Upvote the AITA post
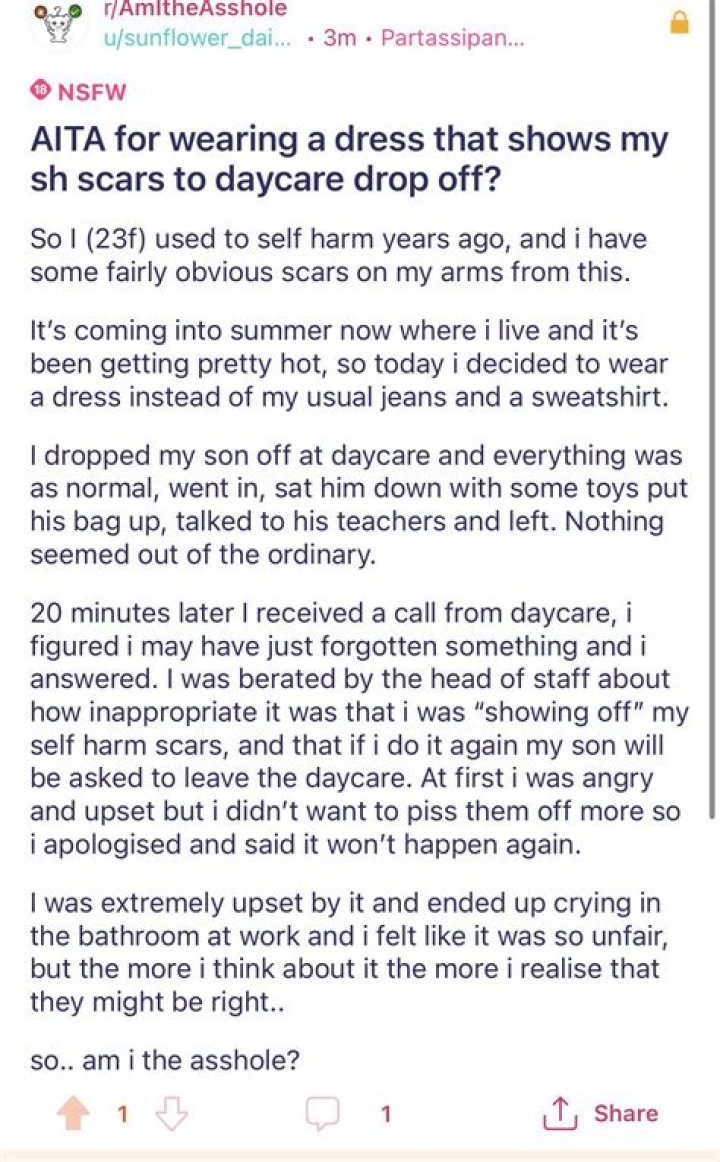The image size is (720, 1162). pyautogui.click(x=73, y=1114)
